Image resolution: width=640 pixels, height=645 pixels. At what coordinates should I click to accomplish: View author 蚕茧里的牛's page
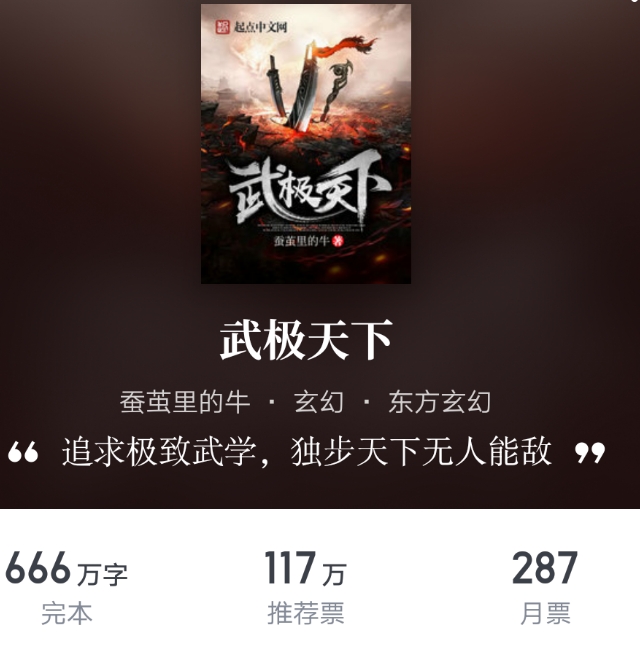pyautogui.click(x=185, y=402)
